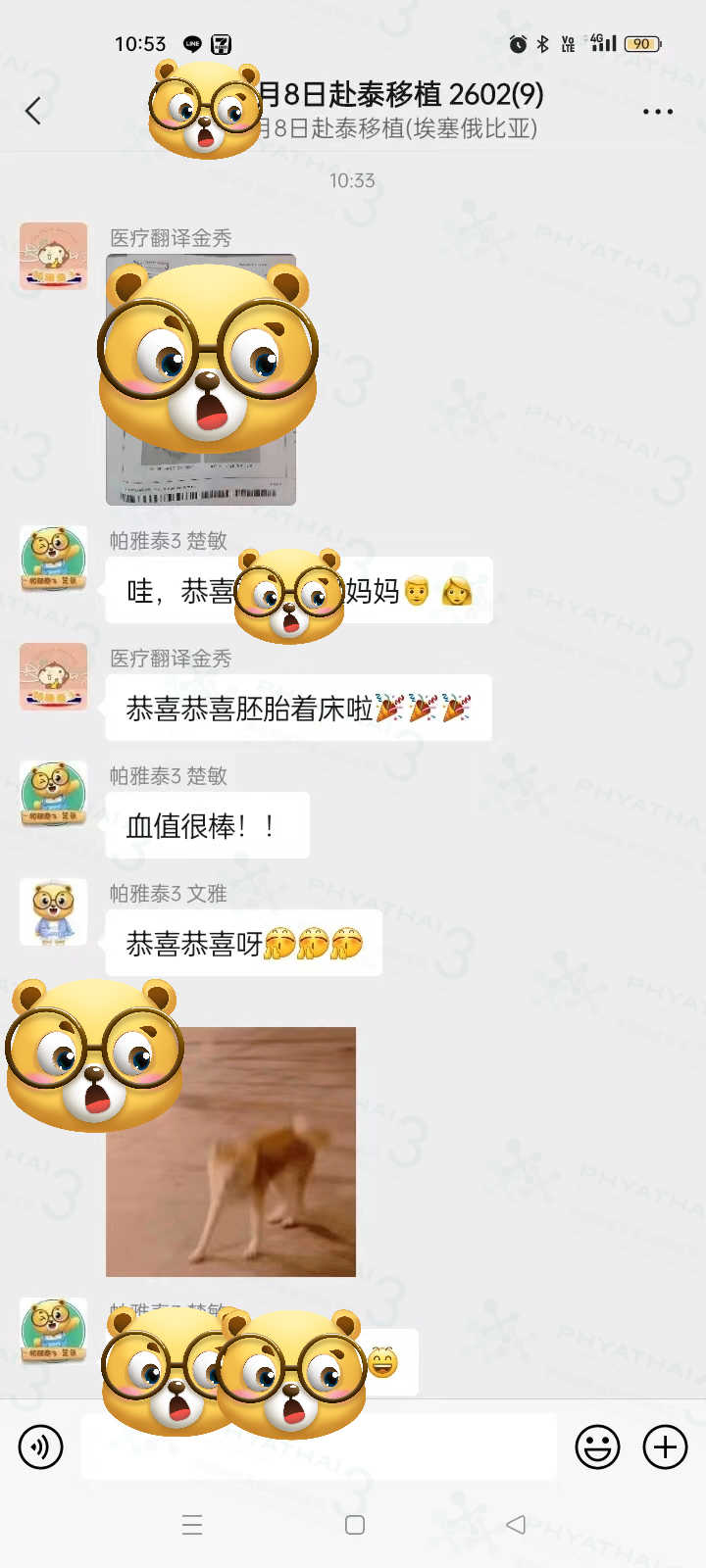
Task: Switch to voice message input
Action: 41,1446
